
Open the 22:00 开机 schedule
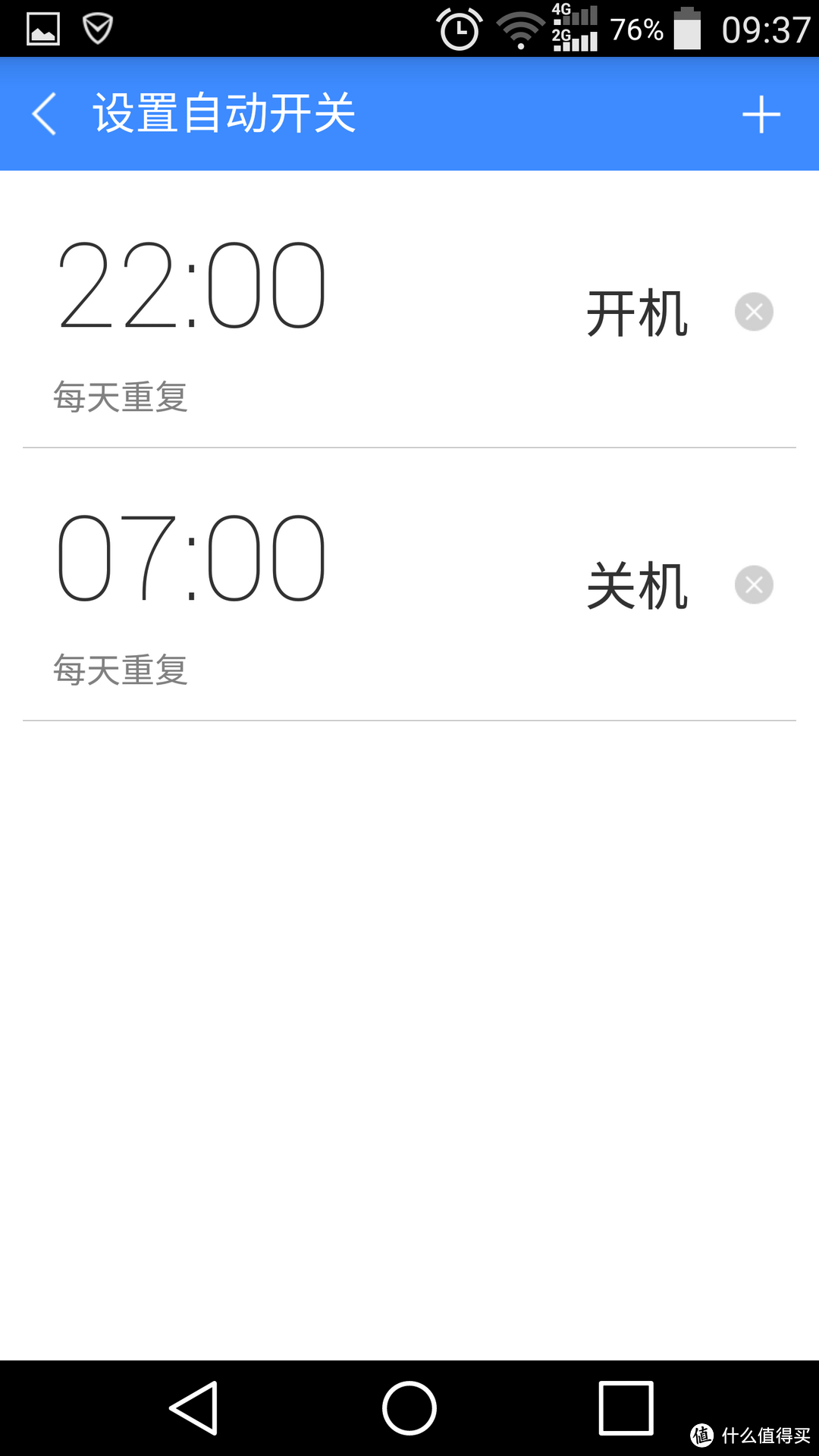(409, 311)
